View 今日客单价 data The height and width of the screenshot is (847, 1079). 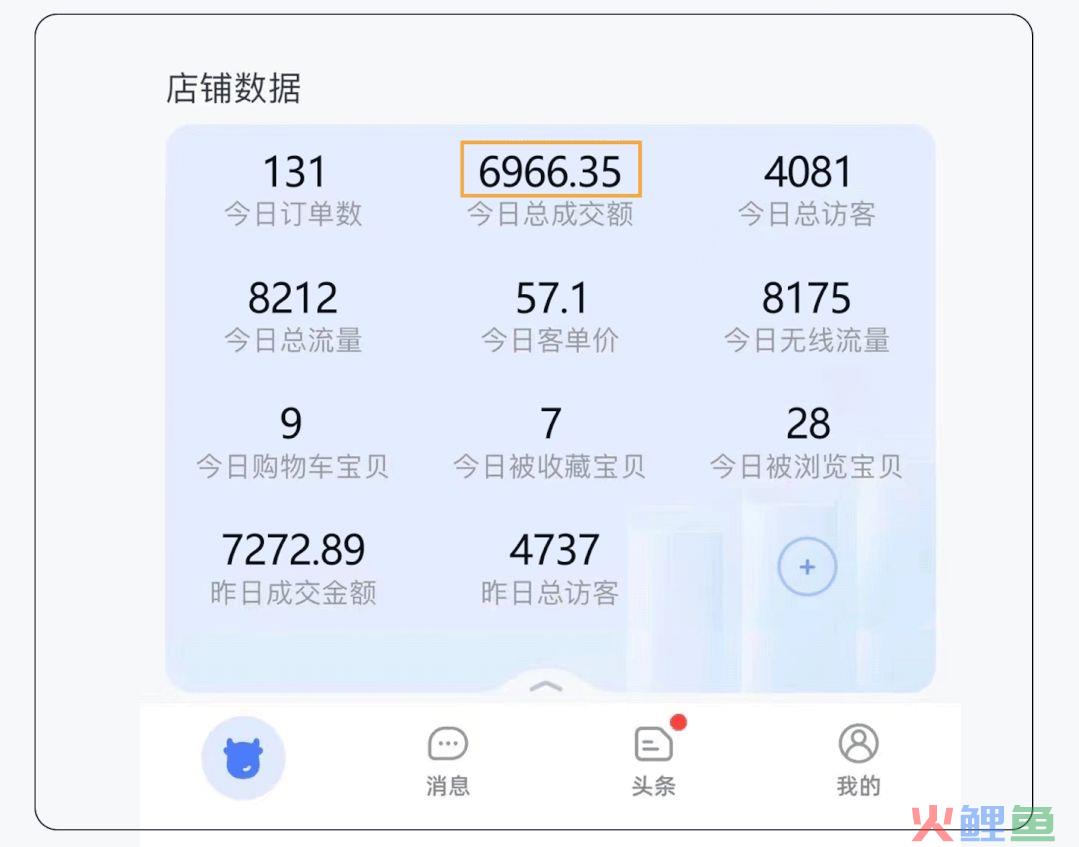coord(550,313)
